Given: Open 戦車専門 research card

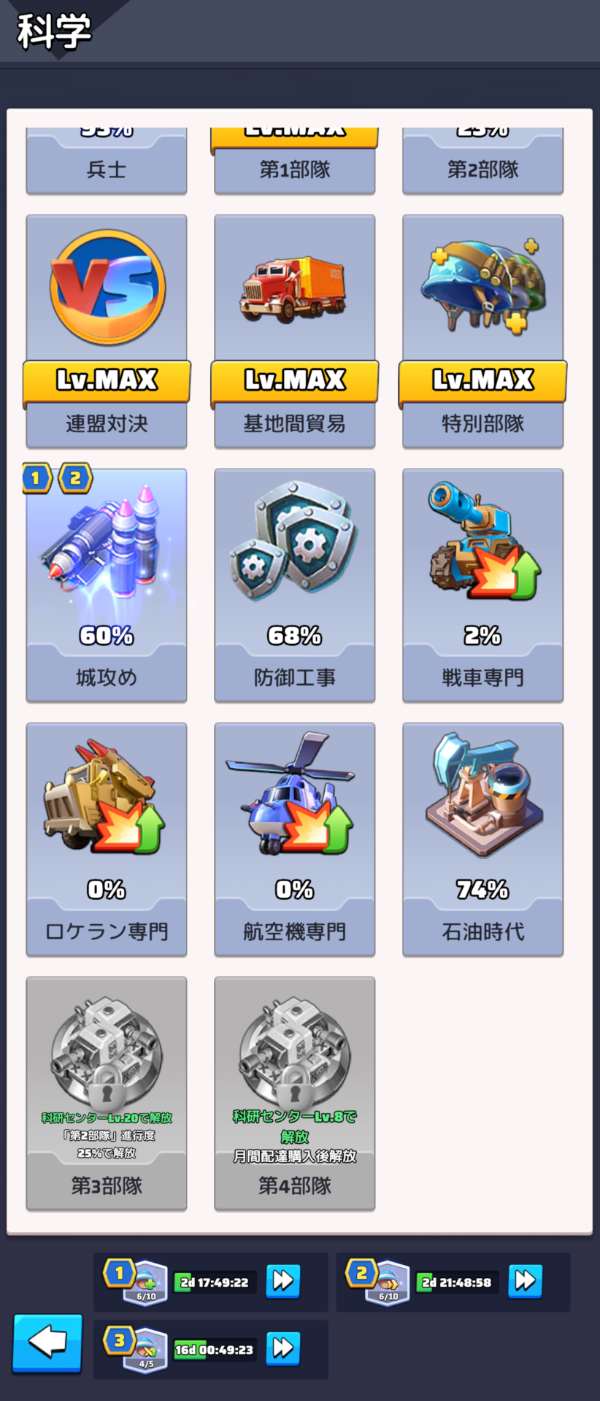Looking at the screenshot, I should tap(482, 584).
